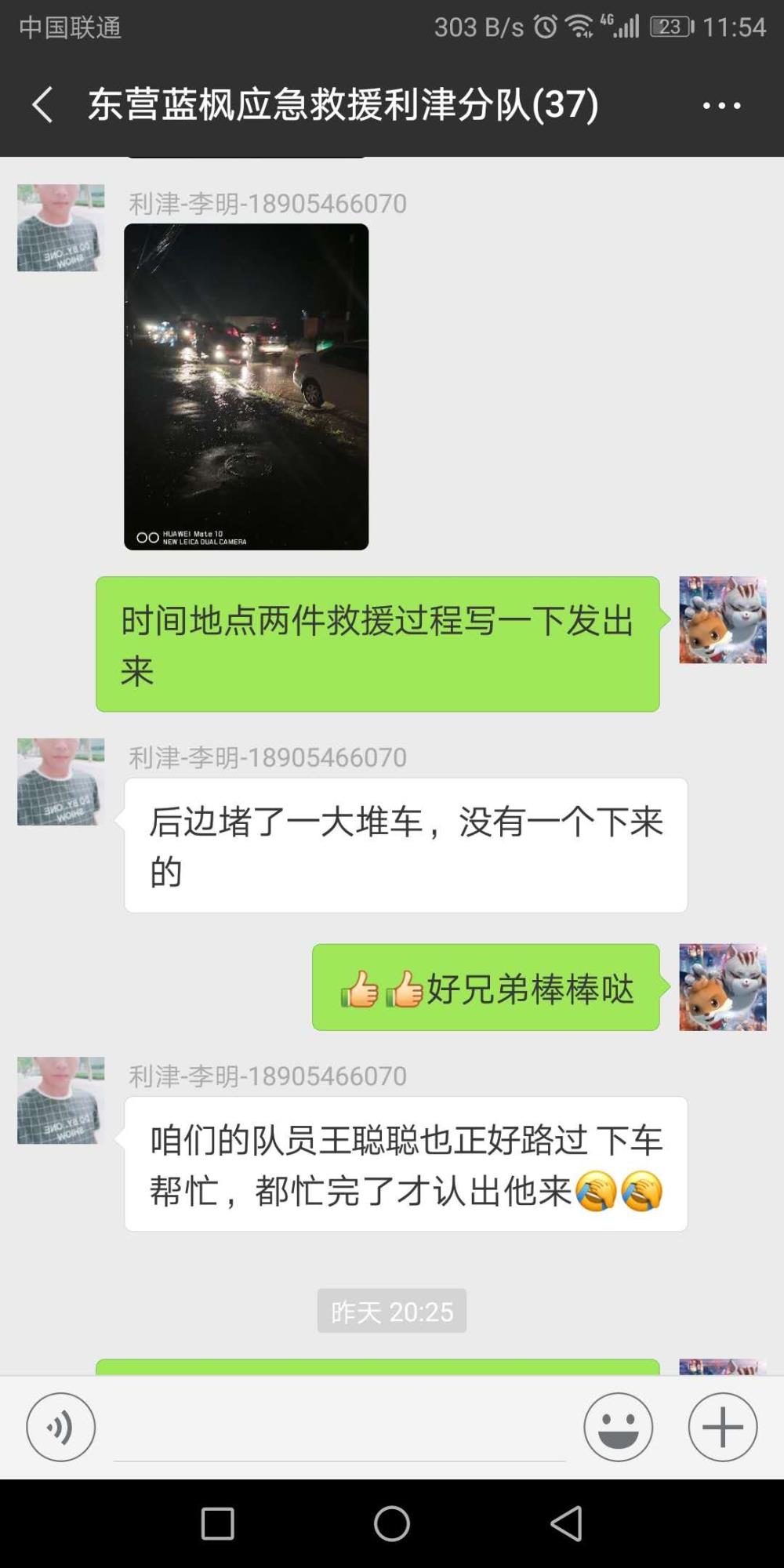Open the system recent apps view
This screenshot has width=784, height=1568.
(x=217, y=1524)
